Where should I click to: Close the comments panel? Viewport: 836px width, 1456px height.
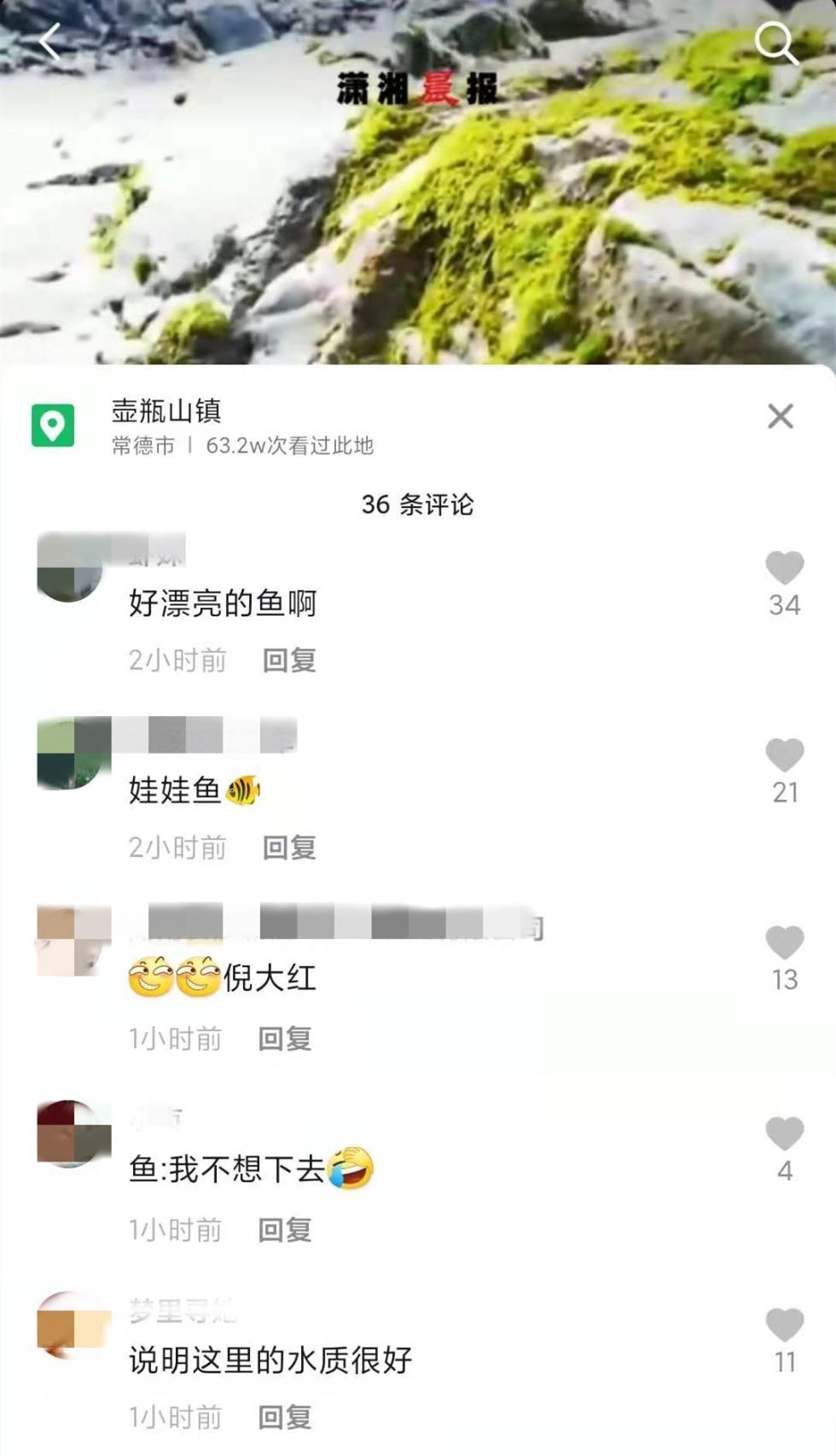[781, 416]
